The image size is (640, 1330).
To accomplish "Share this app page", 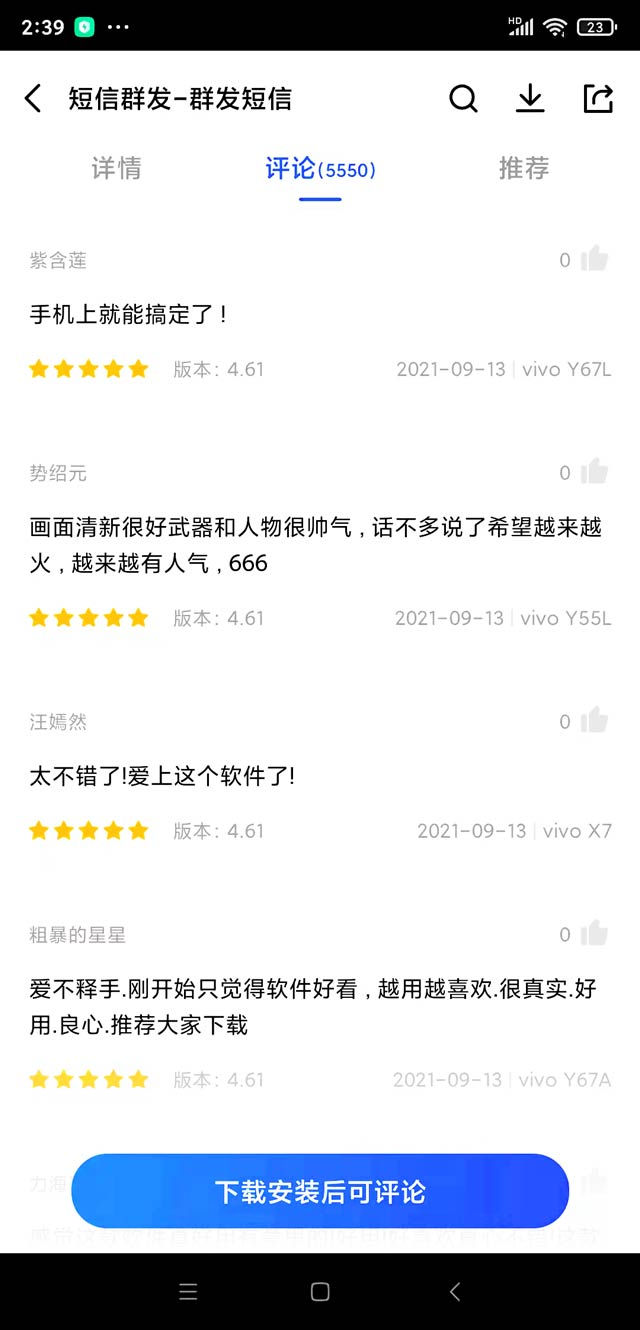I will (x=597, y=98).
